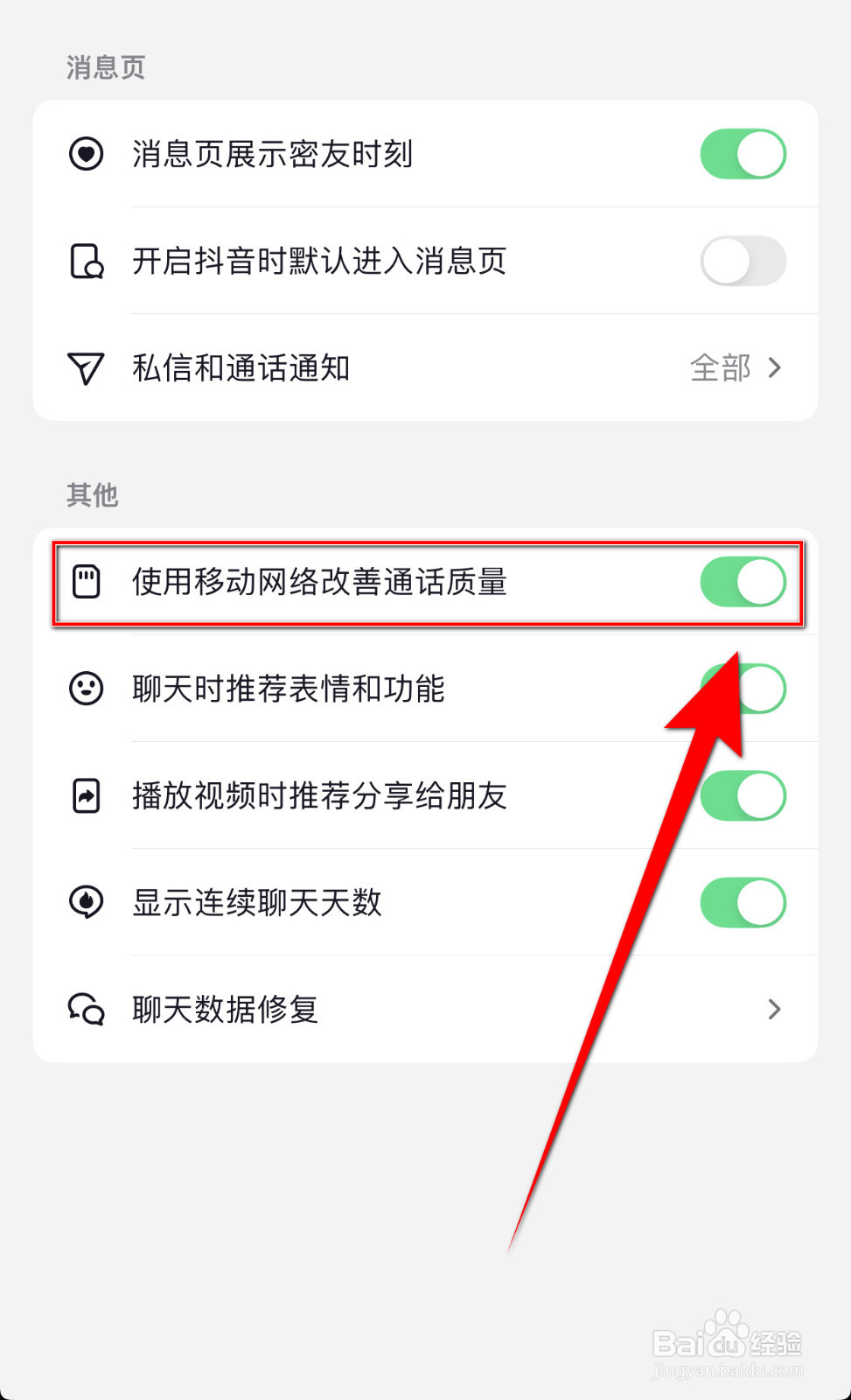Click the 显示连续聊天天数 row label
Viewport: 851px width, 1400px height.
(x=256, y=902)
